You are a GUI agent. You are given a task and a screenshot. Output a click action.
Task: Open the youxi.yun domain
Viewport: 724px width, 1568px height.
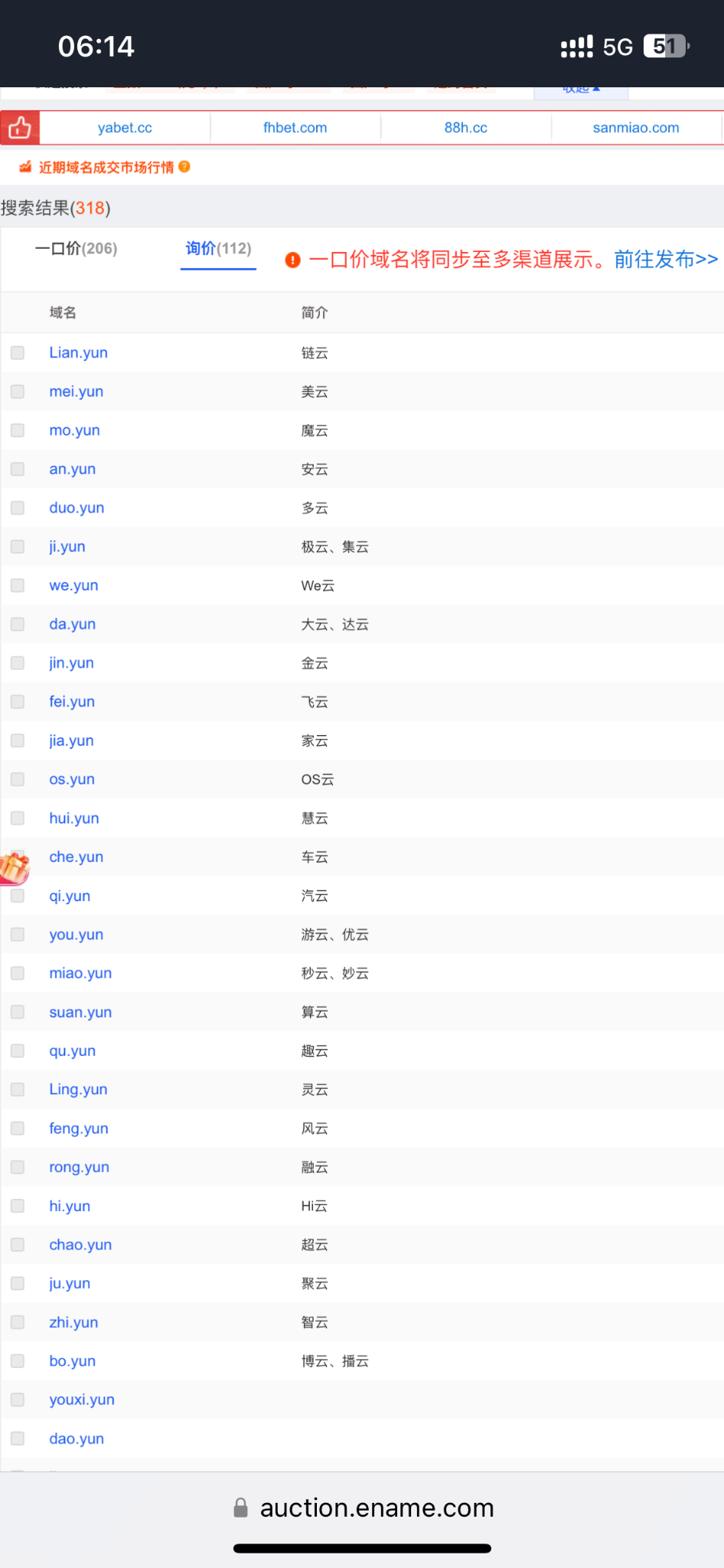[82, 1400]
